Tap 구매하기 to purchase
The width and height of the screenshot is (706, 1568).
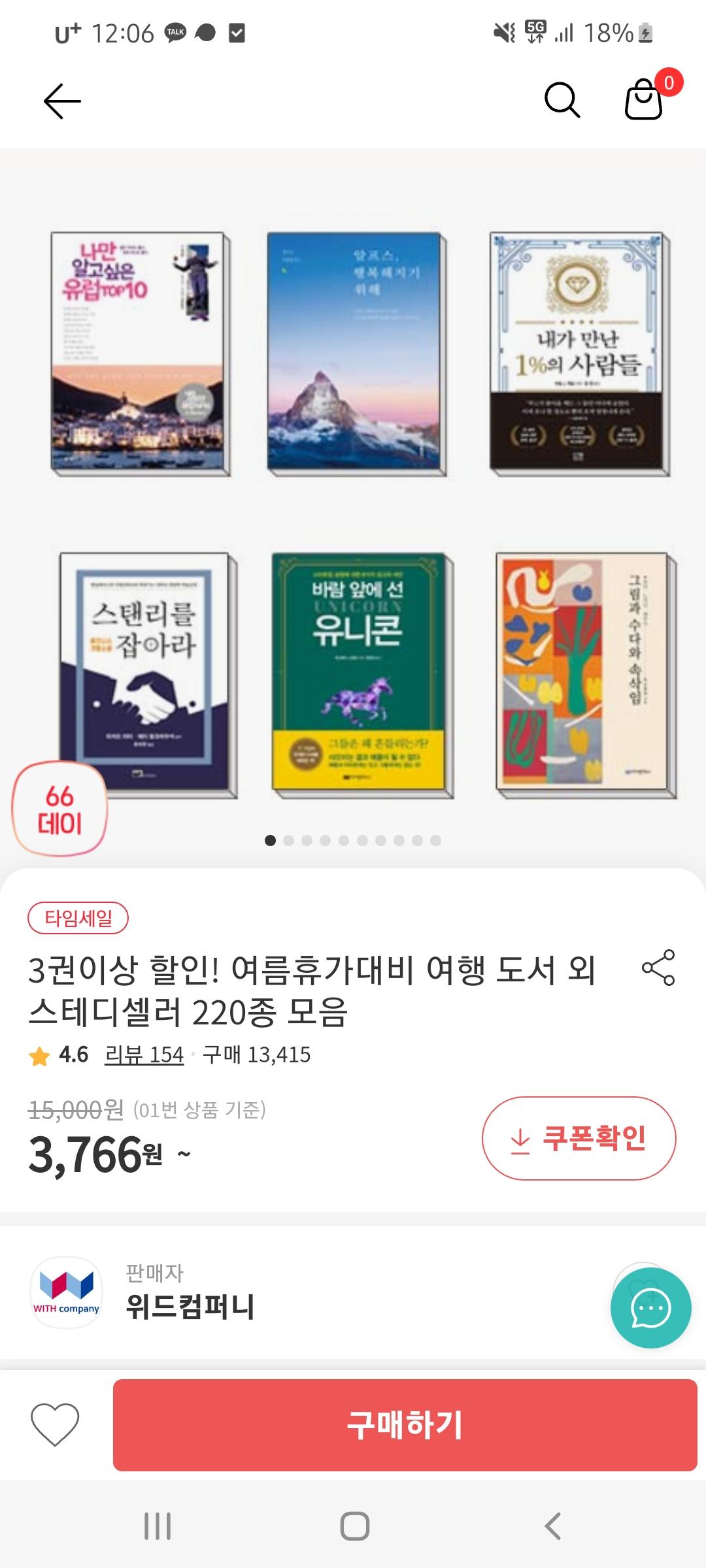click(405, 1424)
